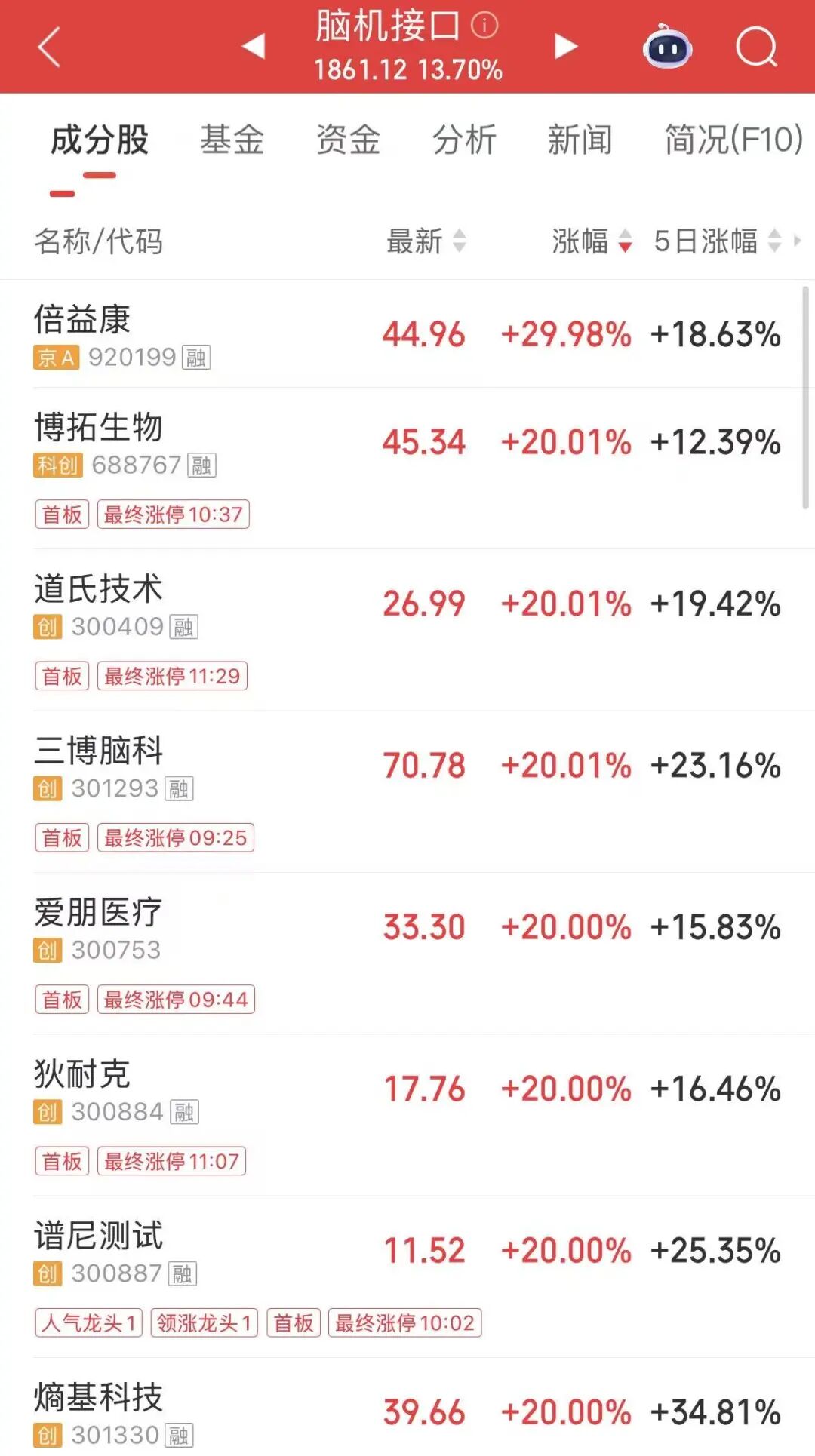Show info about 脑机接口 index
815x1456 pixels.
(x=484, y=26)
